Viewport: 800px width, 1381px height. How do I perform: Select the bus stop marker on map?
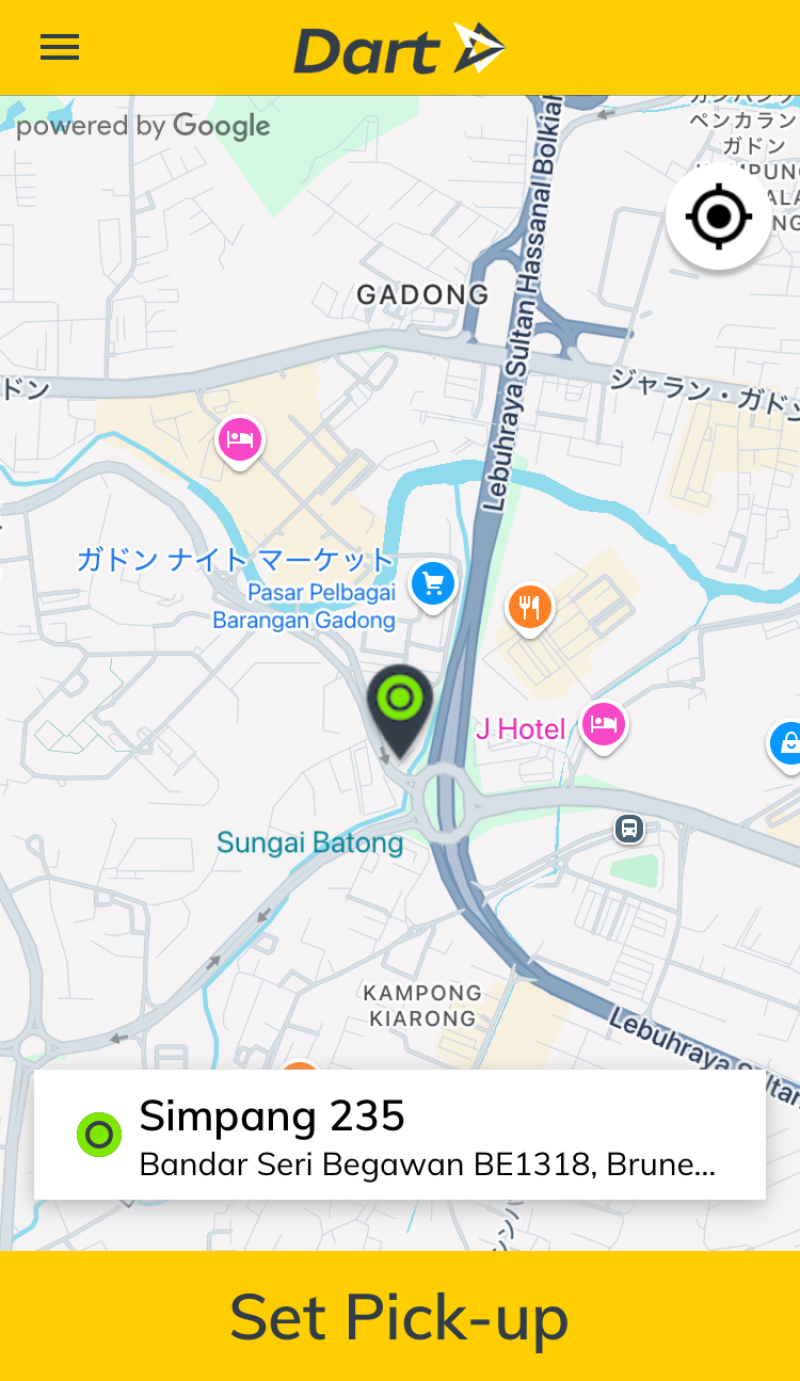[x=629, y=828]
